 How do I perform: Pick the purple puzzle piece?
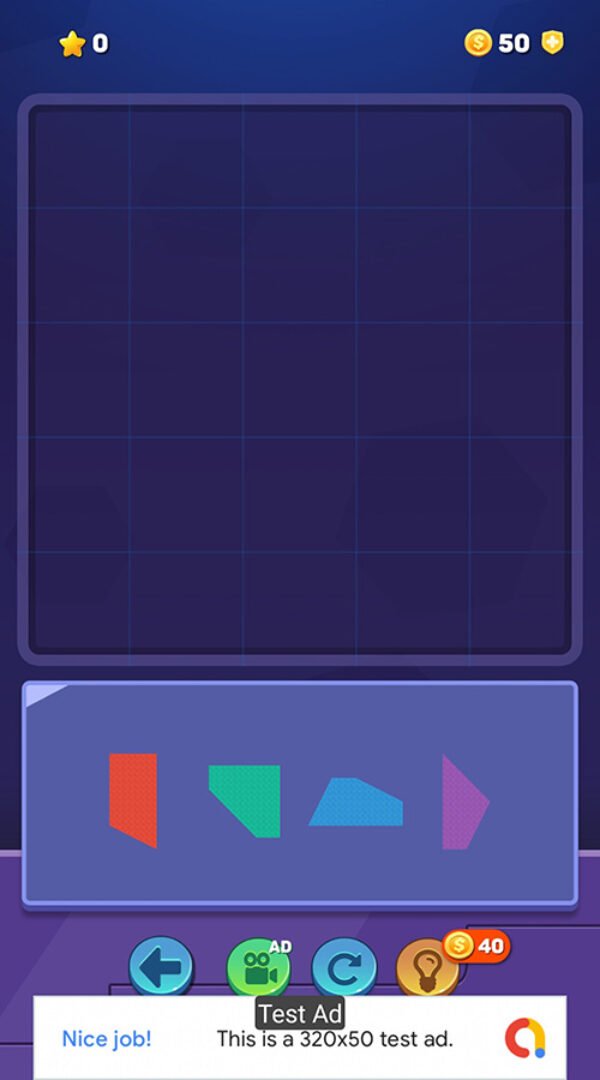tap(461, 803)
